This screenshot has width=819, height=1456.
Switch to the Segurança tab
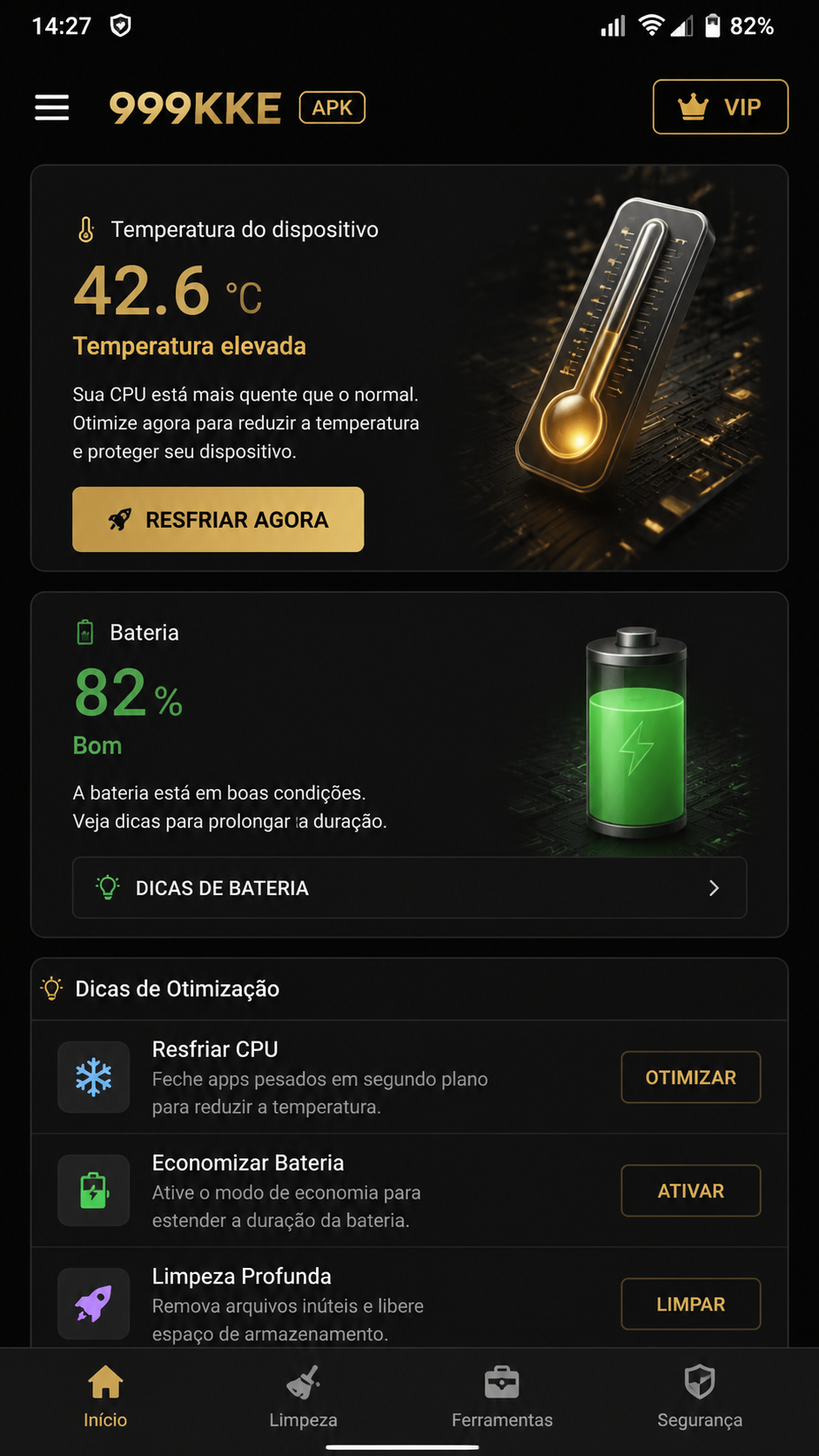point(700,1397)
